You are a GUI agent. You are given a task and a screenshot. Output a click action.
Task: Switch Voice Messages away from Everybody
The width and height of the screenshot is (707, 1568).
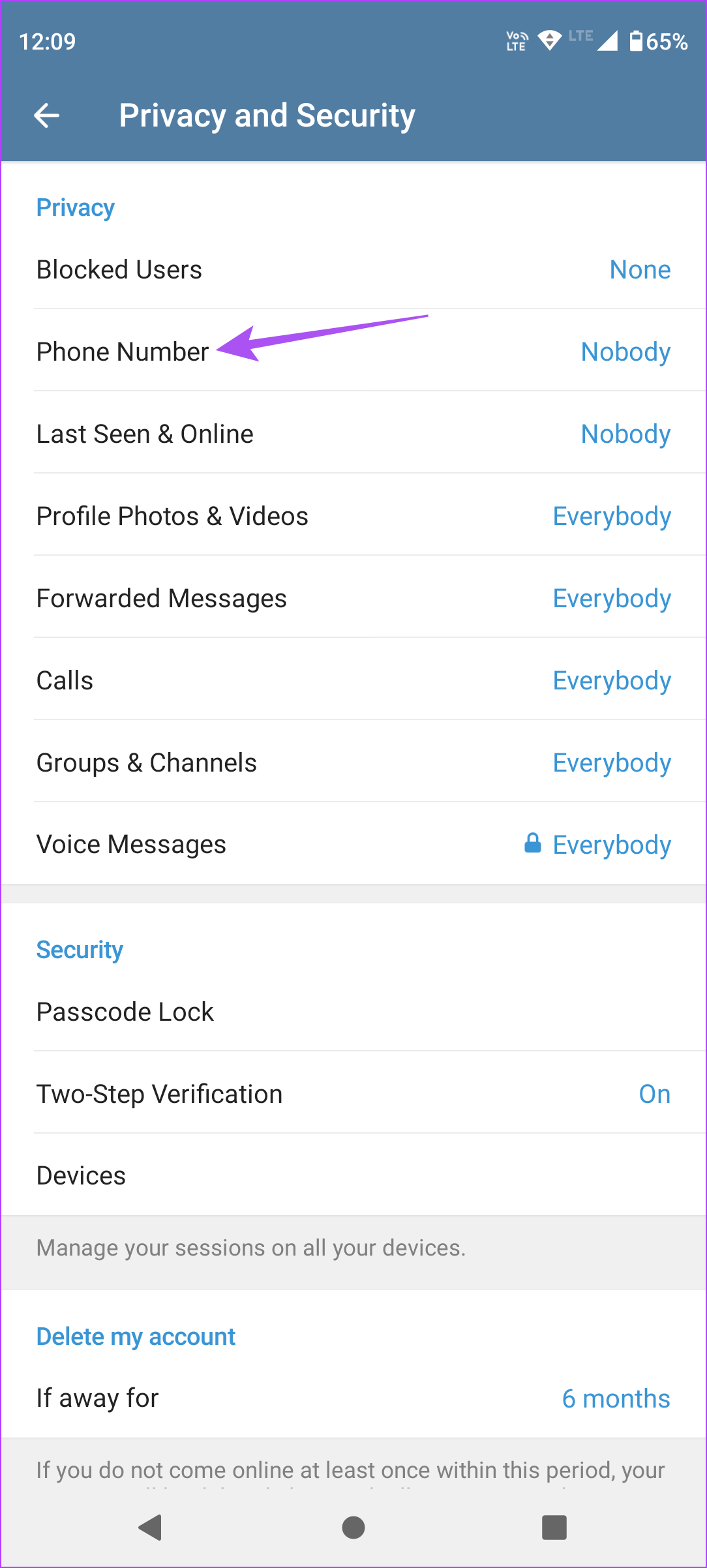pos(353,843)
